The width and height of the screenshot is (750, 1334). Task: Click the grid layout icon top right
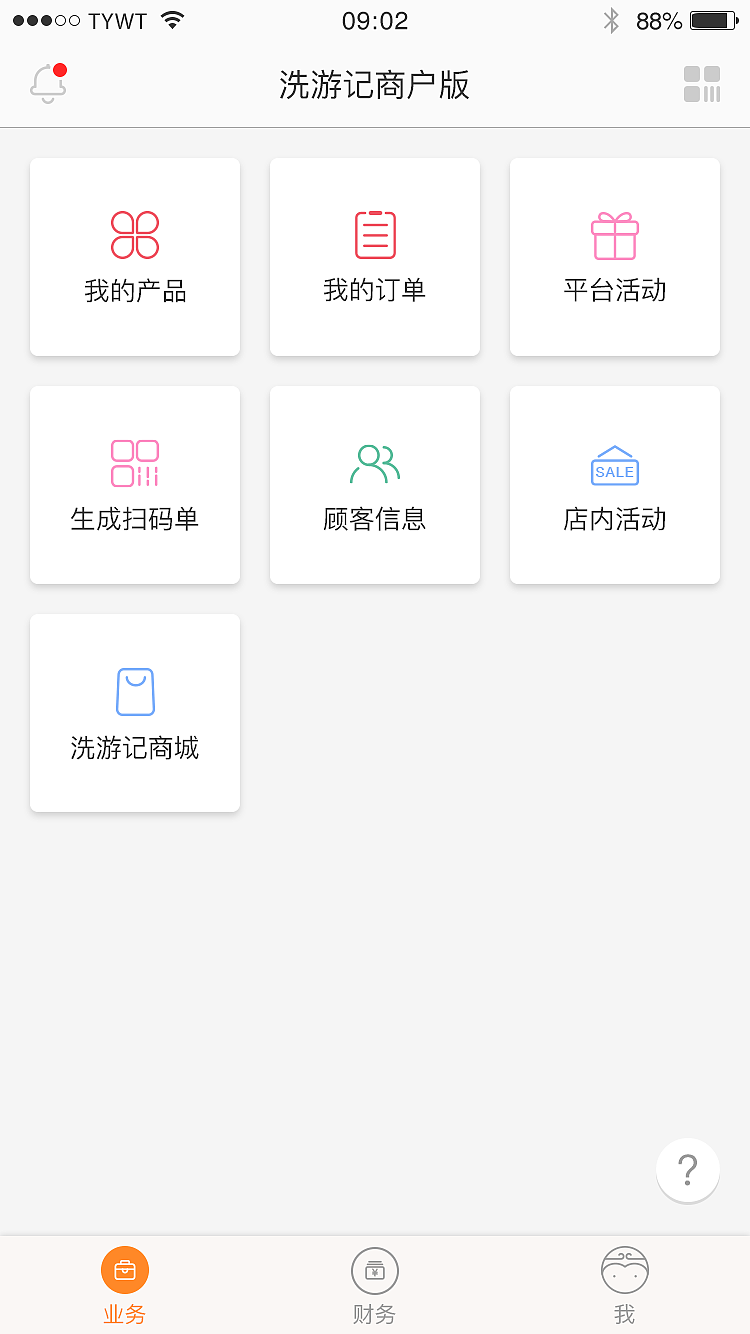703,85
